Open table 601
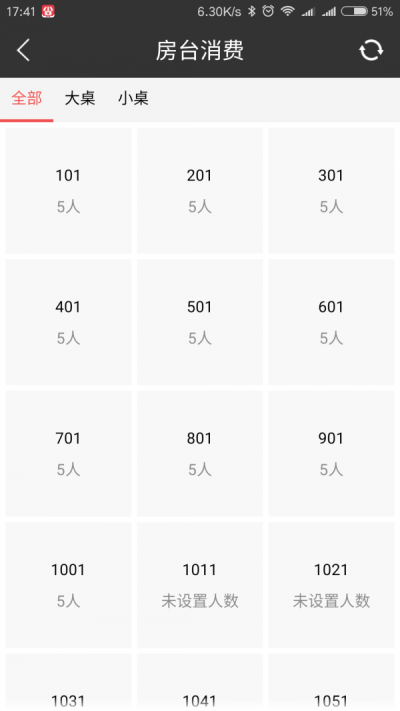The height and width of the screenshot is (711, 400). pyautogui.click(x=332, y=322)
